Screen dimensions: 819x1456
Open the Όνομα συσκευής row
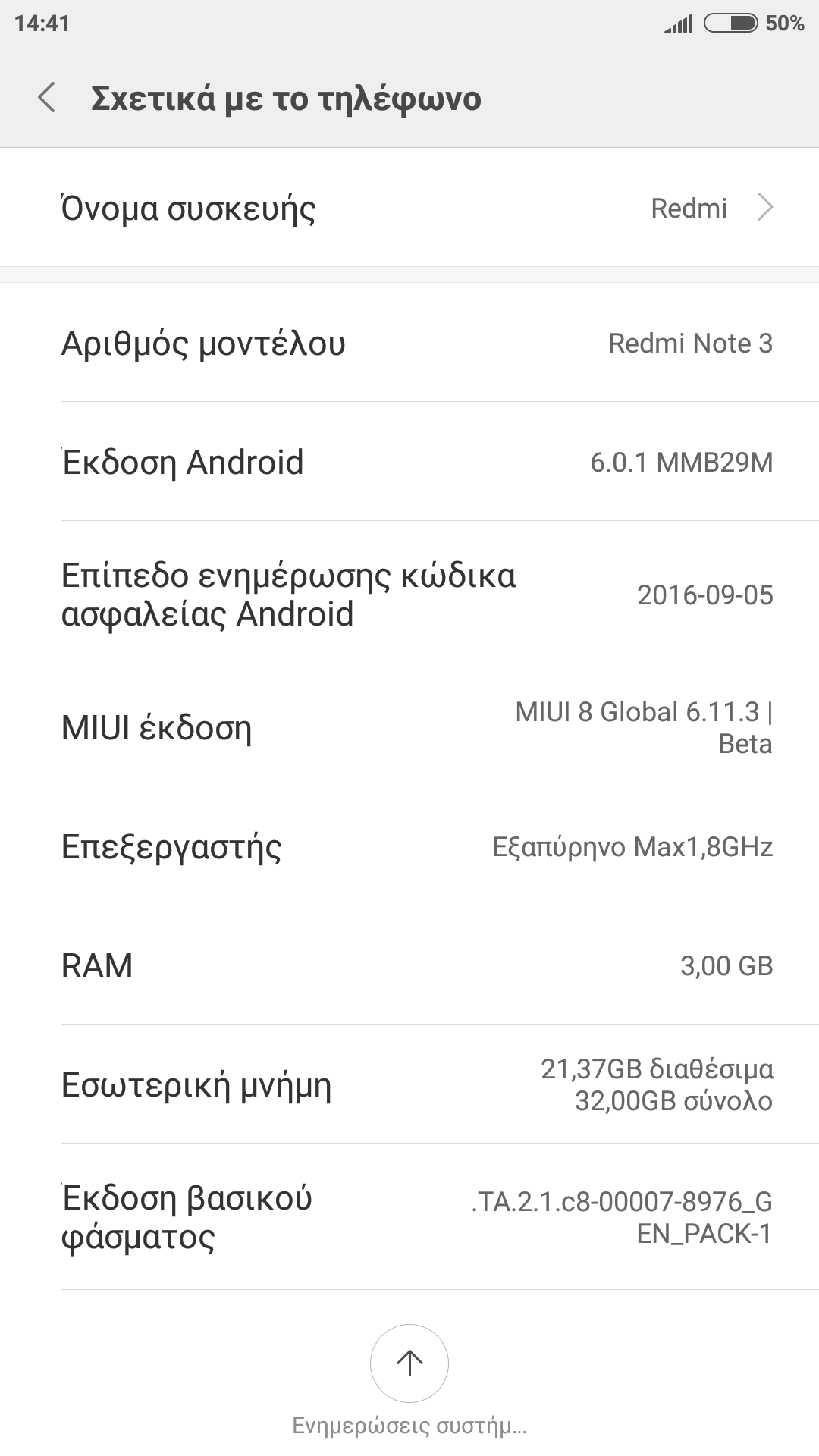pos(409,208)
